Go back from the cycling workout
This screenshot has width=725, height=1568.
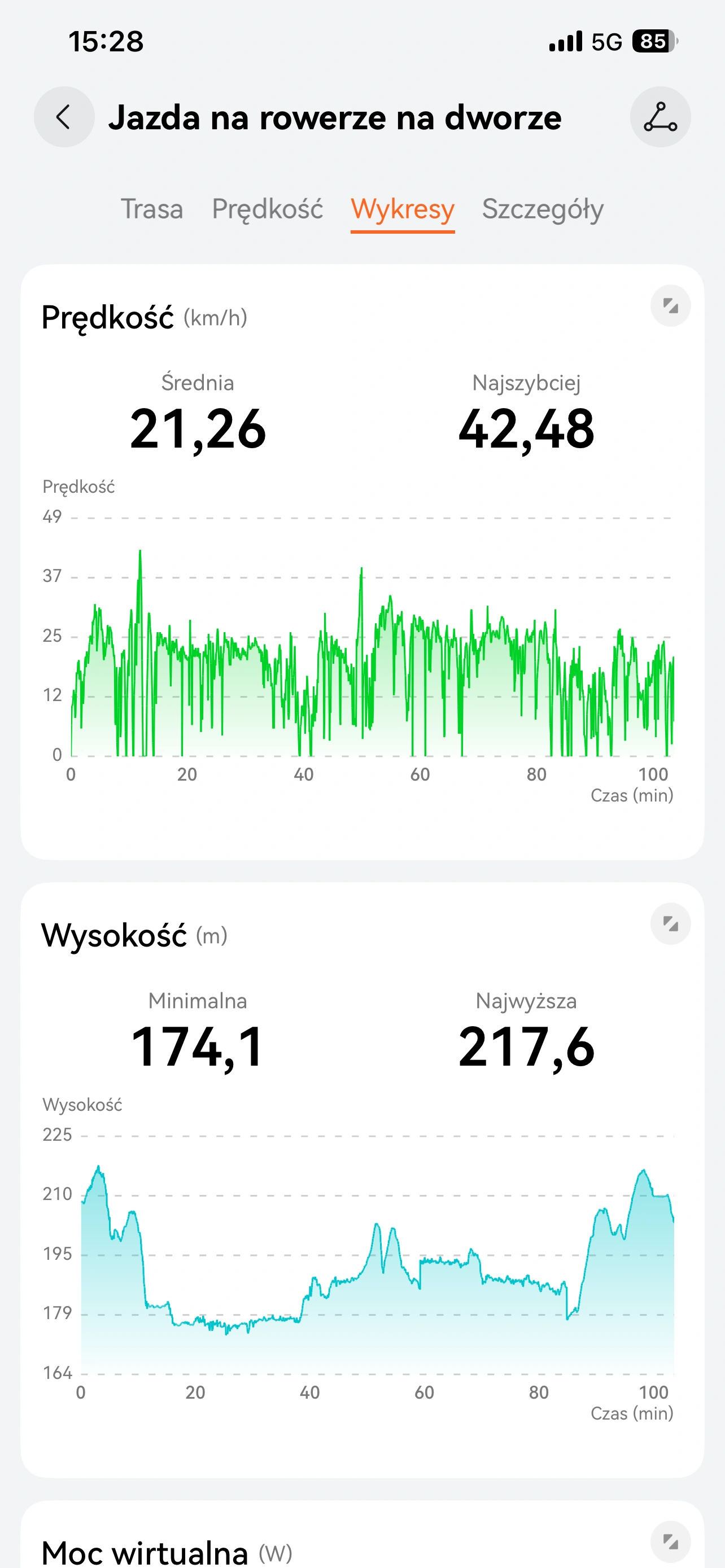click(64, 117)
